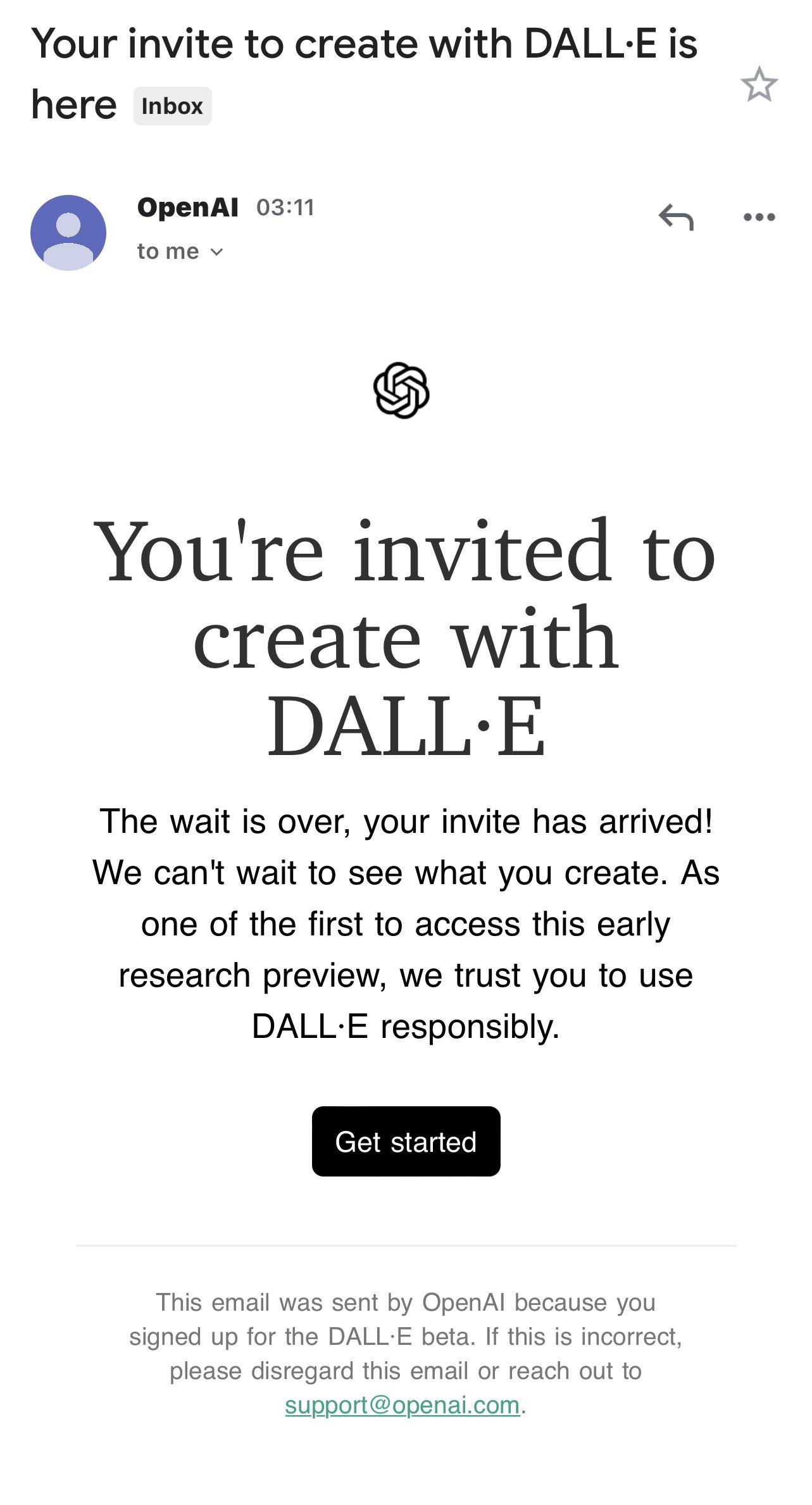Star this email from OpenAI

pos(759,84)
